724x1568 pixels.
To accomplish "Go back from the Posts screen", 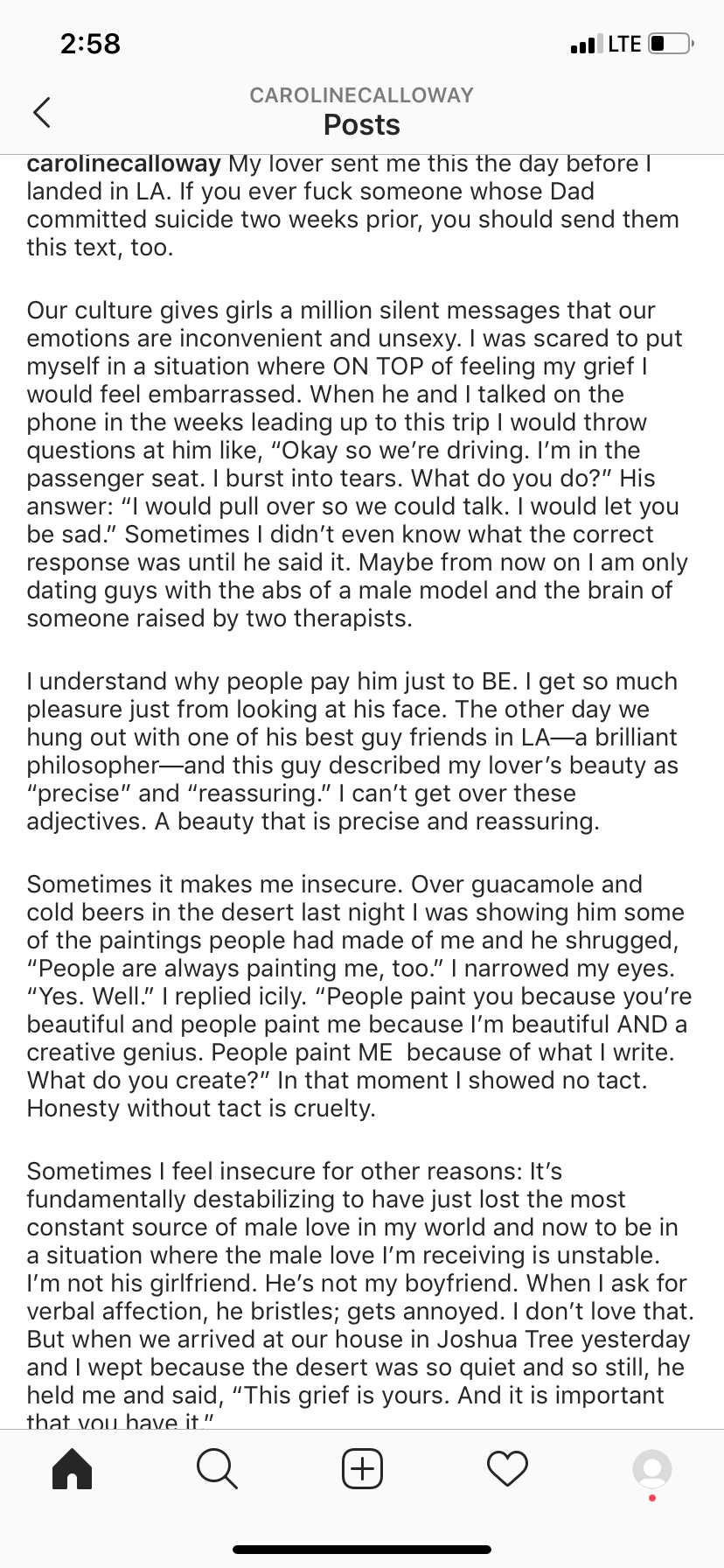I will [x=41, y=112].
